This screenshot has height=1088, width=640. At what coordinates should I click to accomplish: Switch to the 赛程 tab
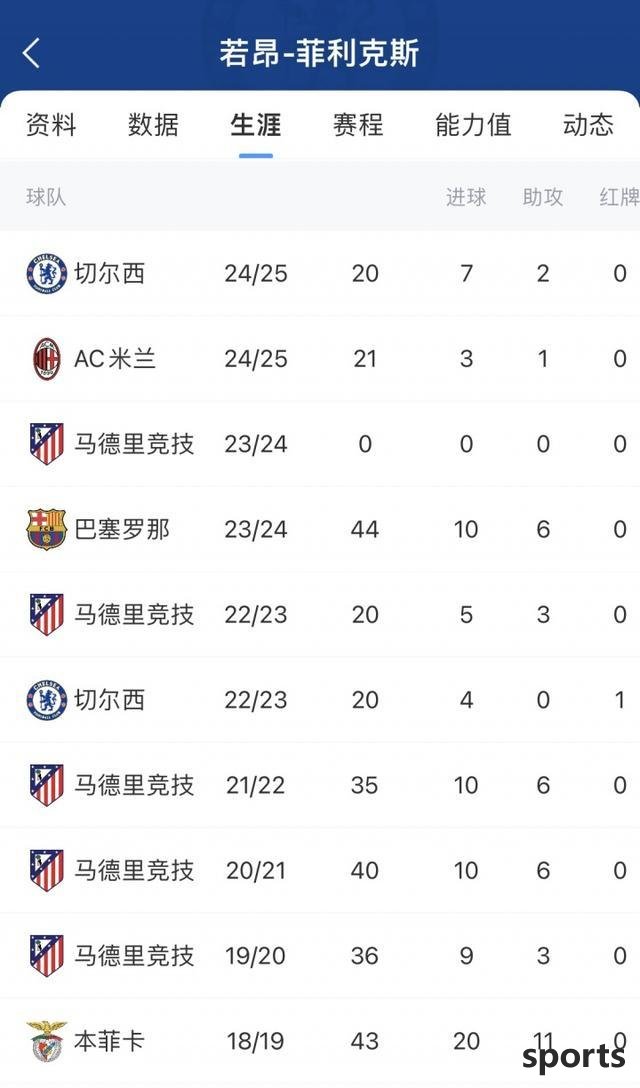358,125
